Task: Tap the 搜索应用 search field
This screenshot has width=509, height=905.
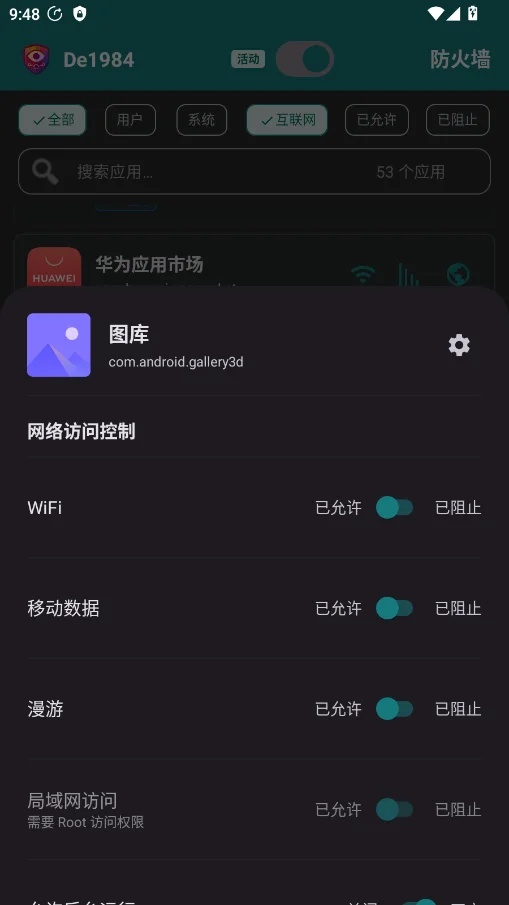Action: tap(254, 171)
